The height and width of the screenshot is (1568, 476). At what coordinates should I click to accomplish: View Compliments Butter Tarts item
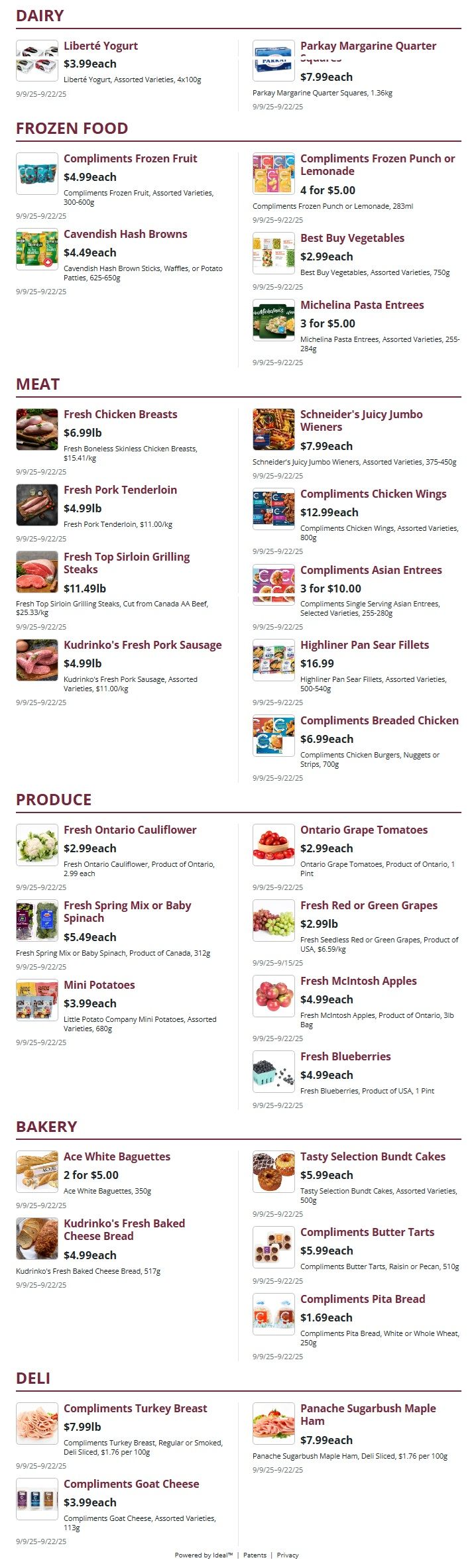pyautogui.click(x=367, y=1232)
